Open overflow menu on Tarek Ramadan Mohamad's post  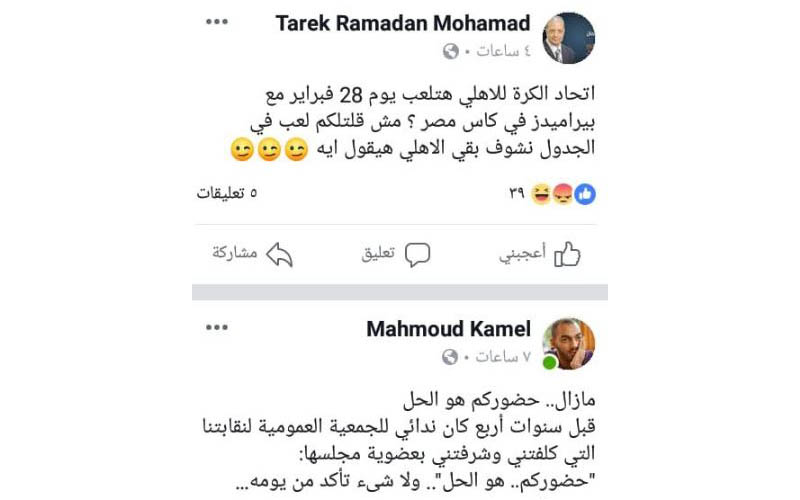217,23
